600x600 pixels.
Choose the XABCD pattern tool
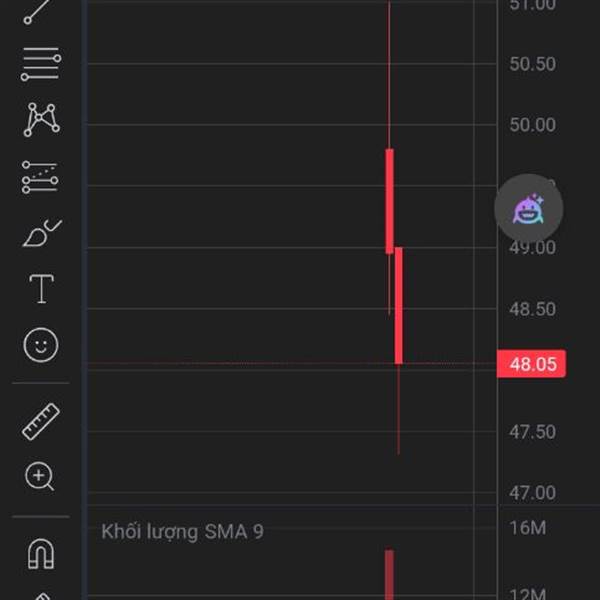click(41, 120)
